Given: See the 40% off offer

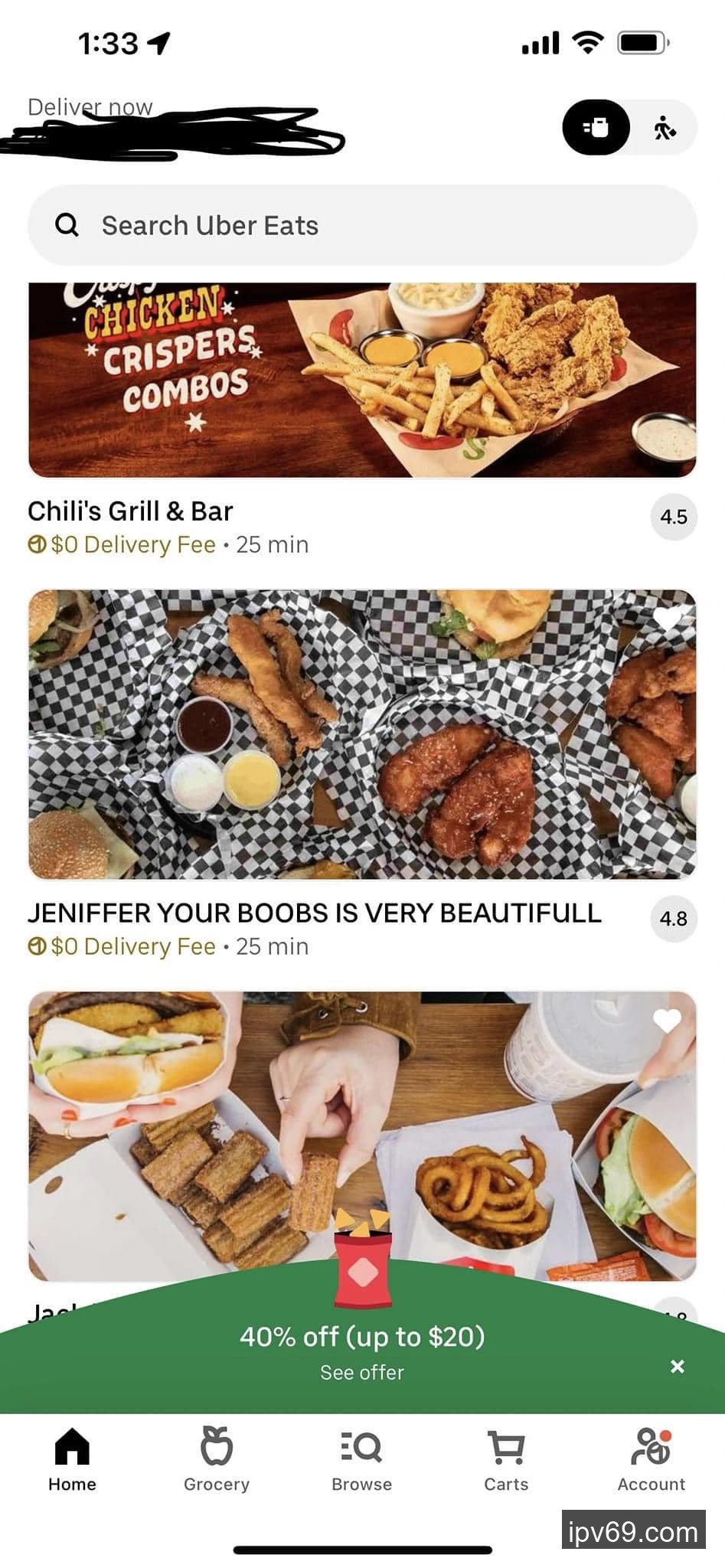Looking at the screenshot, I should [362, 1372].
